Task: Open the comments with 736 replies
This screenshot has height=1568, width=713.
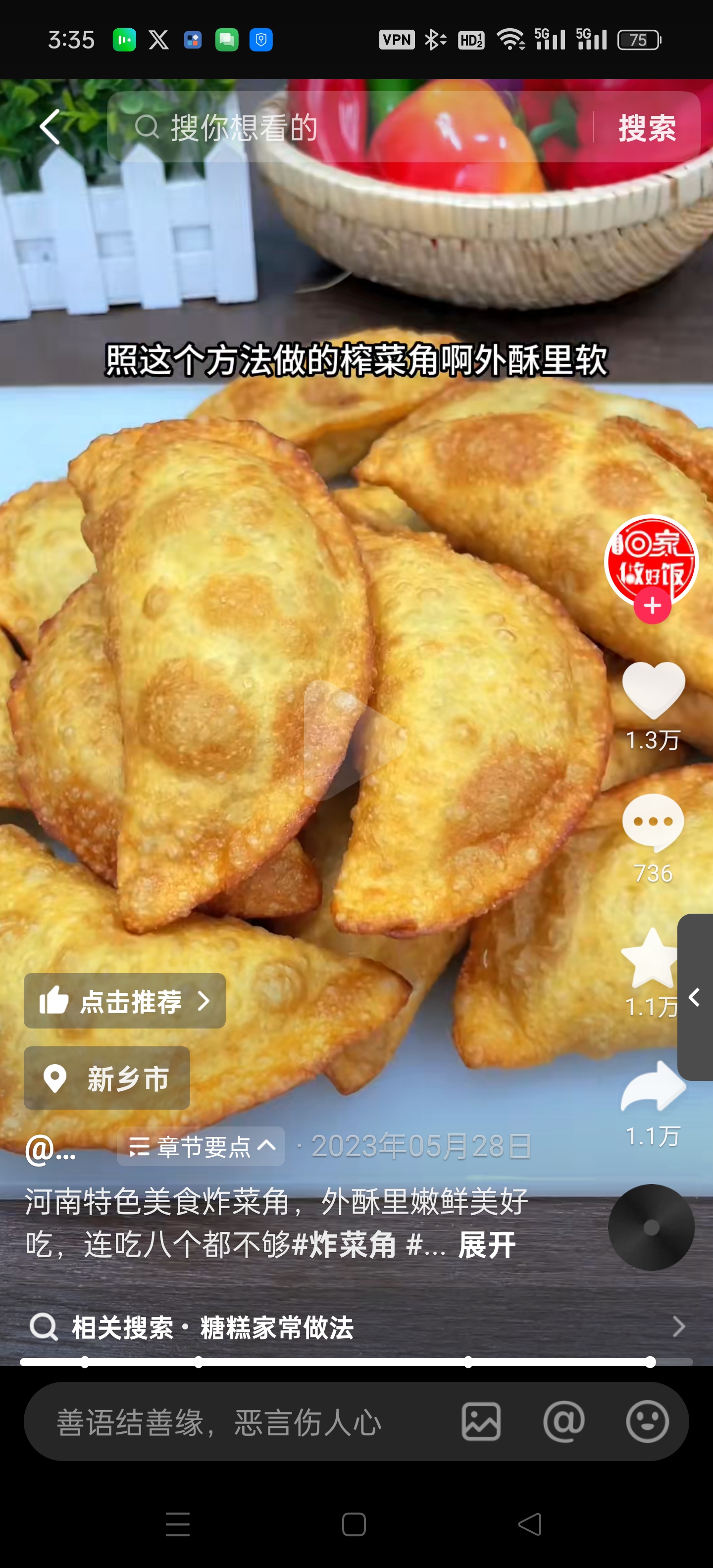Action: coord(653,822)
